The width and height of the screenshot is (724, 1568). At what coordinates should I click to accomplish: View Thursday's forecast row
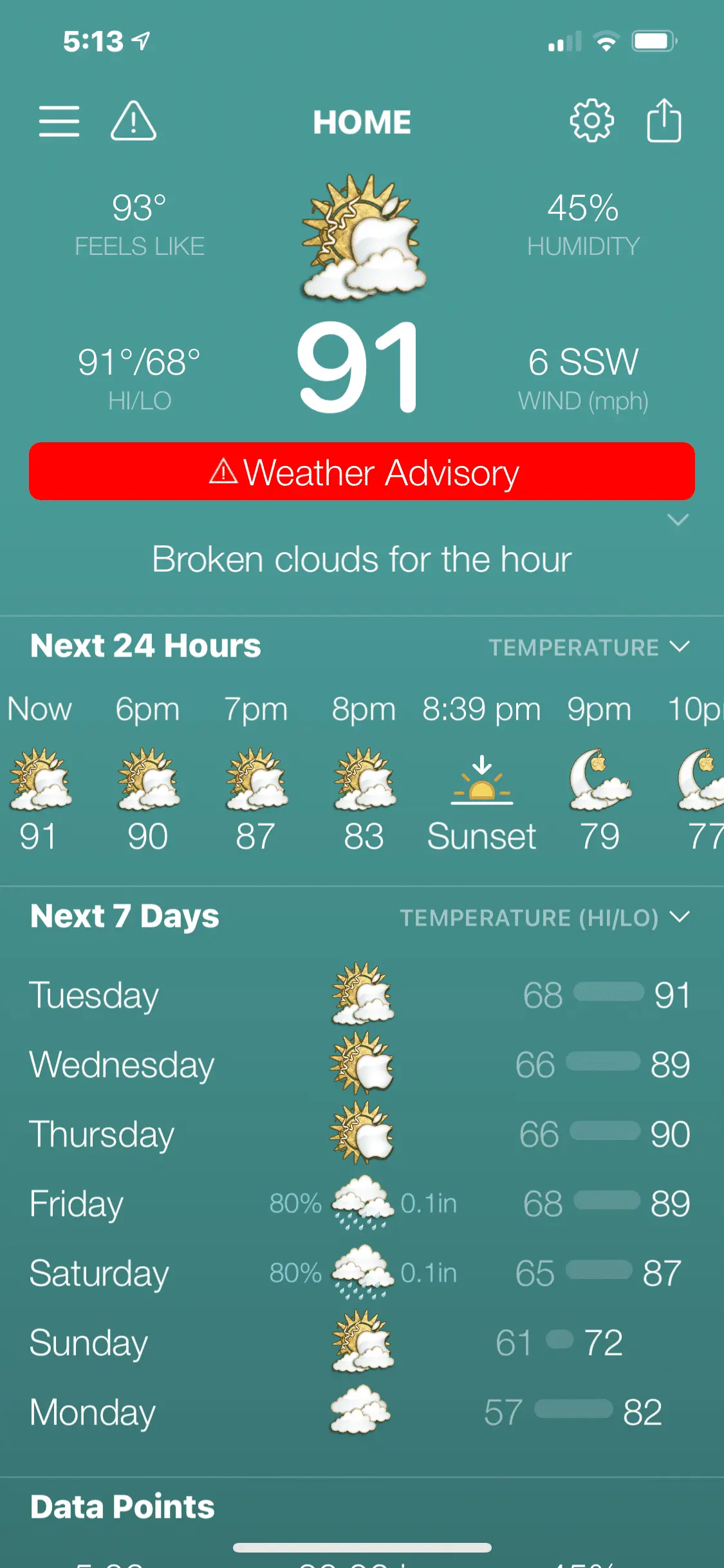(360, 1134)
